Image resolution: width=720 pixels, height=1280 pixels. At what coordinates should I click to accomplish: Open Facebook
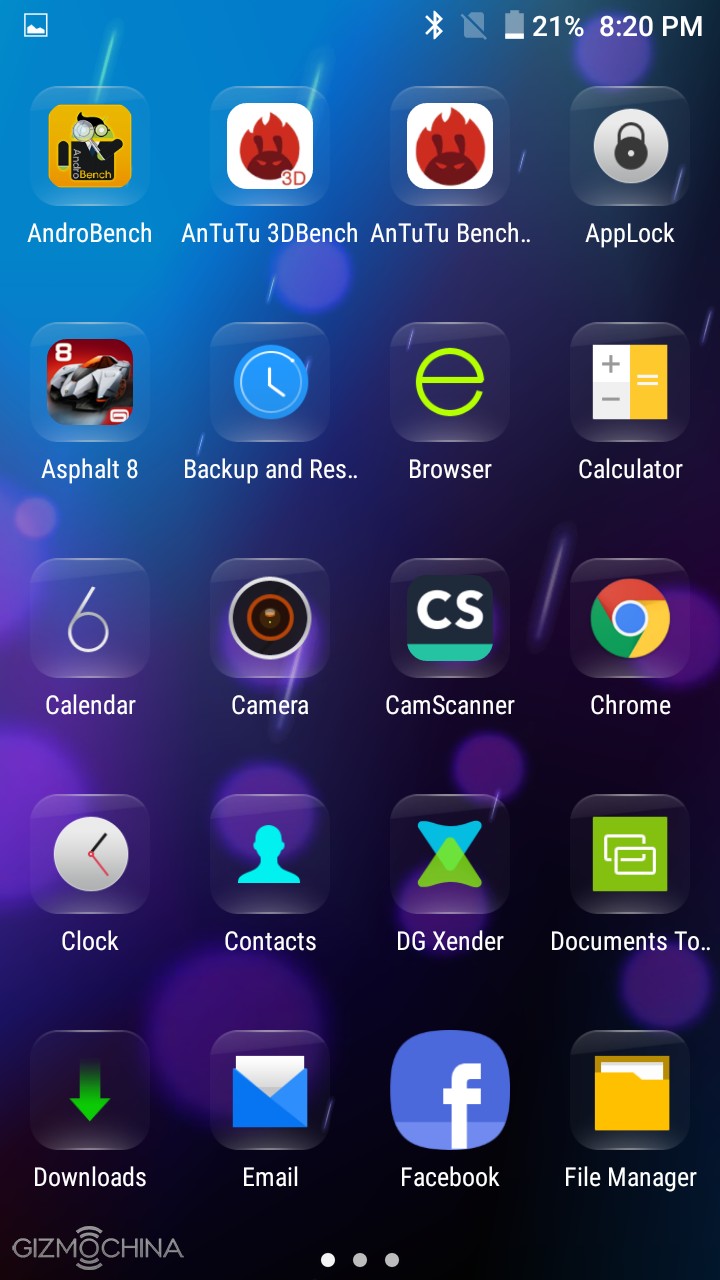450,1090
